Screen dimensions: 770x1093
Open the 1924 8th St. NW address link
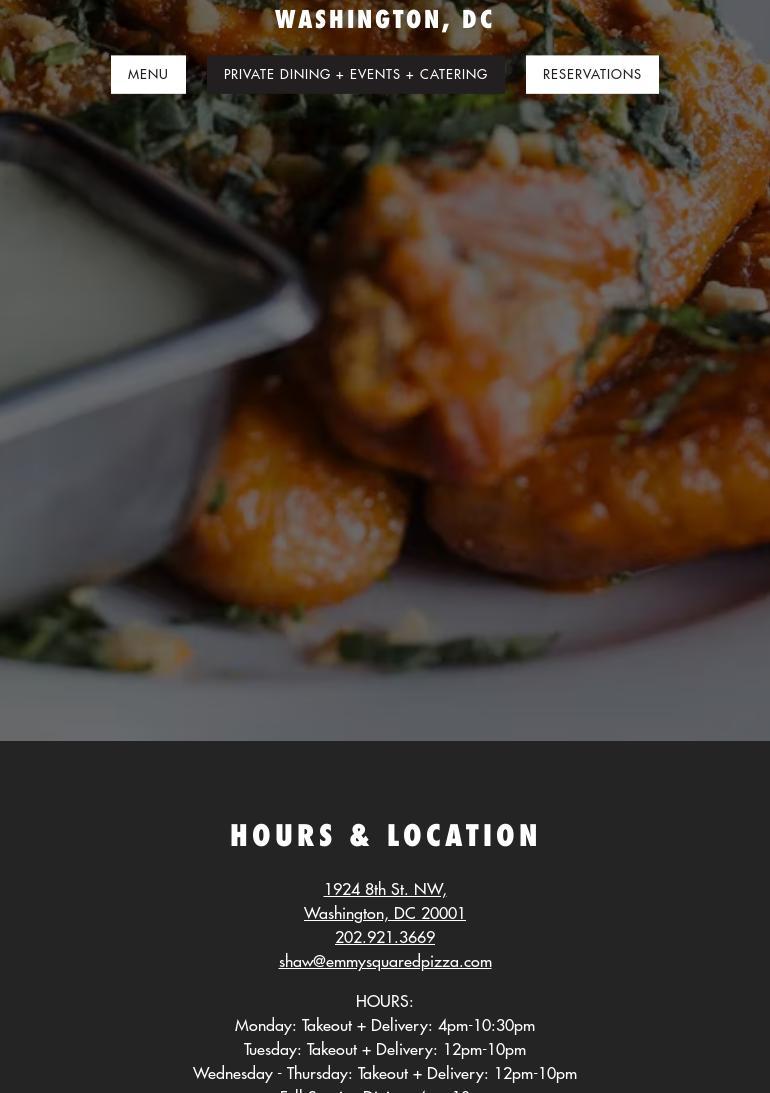point(385,889)
